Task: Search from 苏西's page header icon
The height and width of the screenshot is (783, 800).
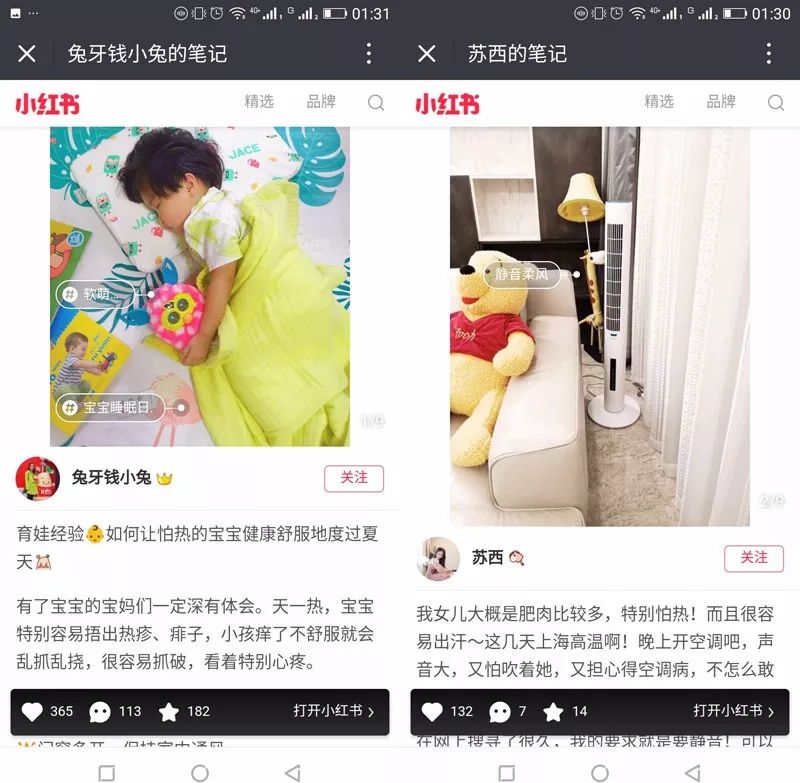Action: 776,102
